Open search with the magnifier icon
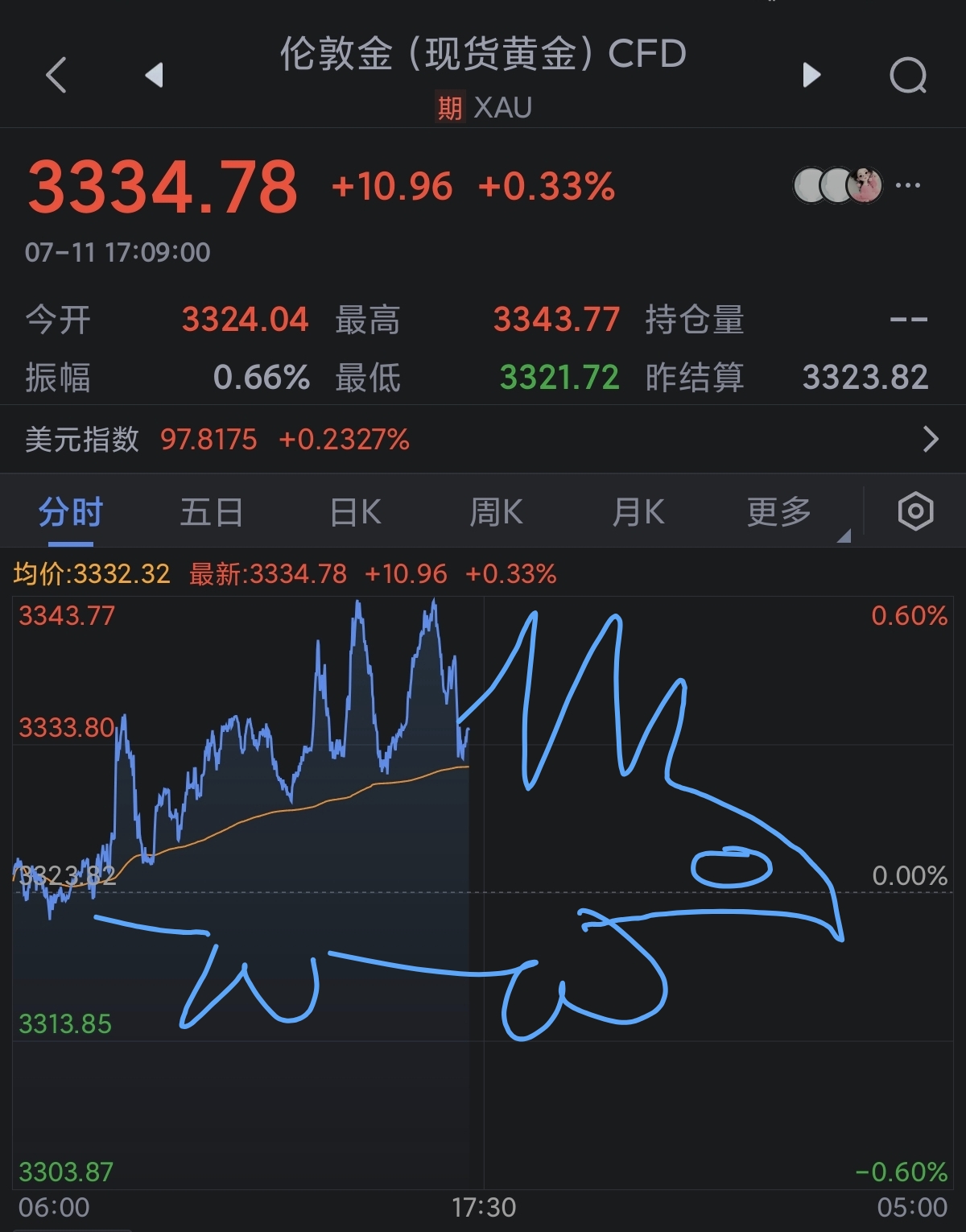 [910, 76]
